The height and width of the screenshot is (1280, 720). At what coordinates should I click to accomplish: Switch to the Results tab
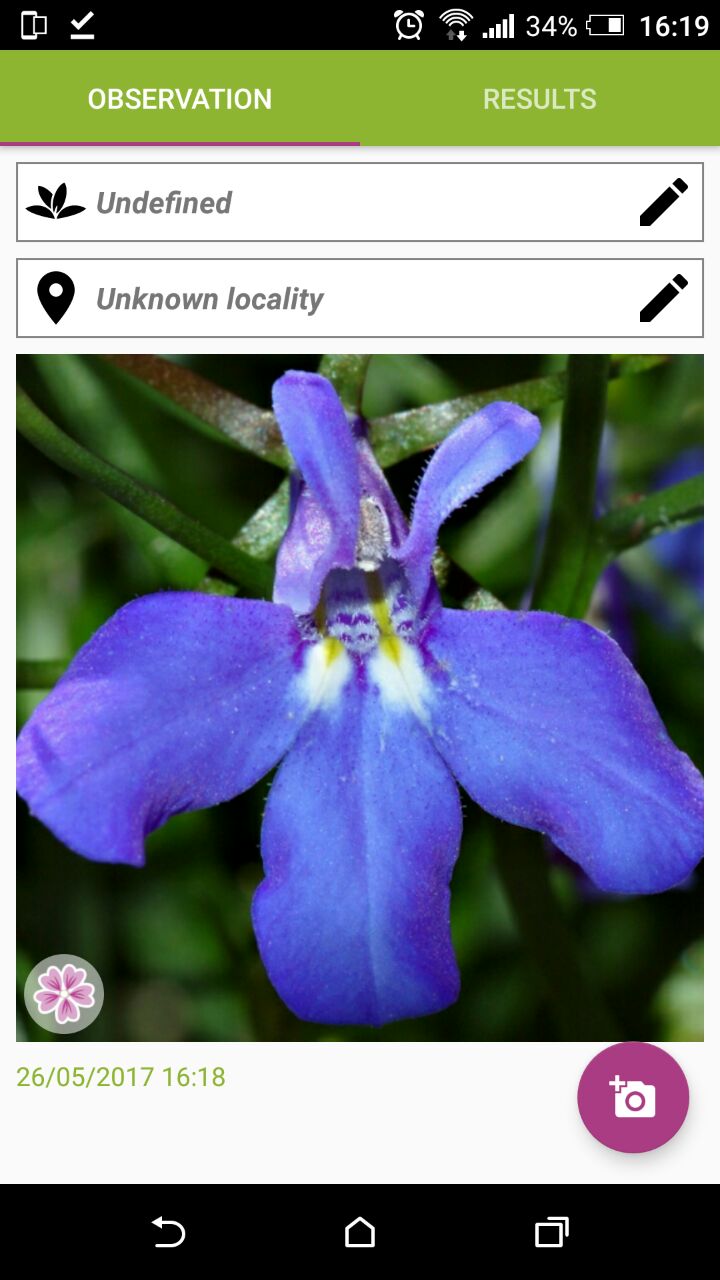pyautogui.click(x=540, y=99)
